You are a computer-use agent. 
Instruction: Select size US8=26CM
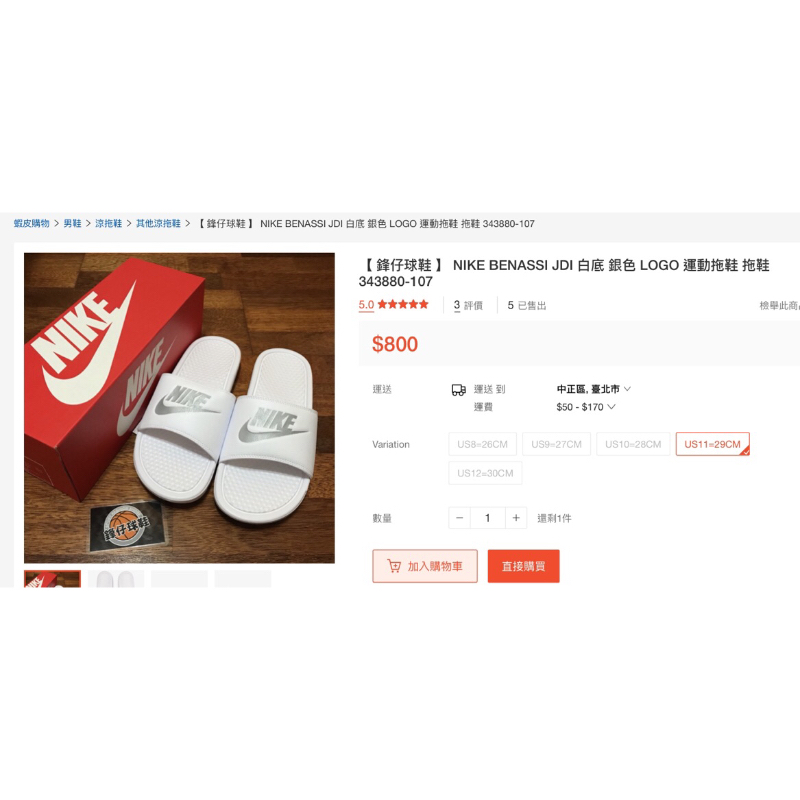483,444
